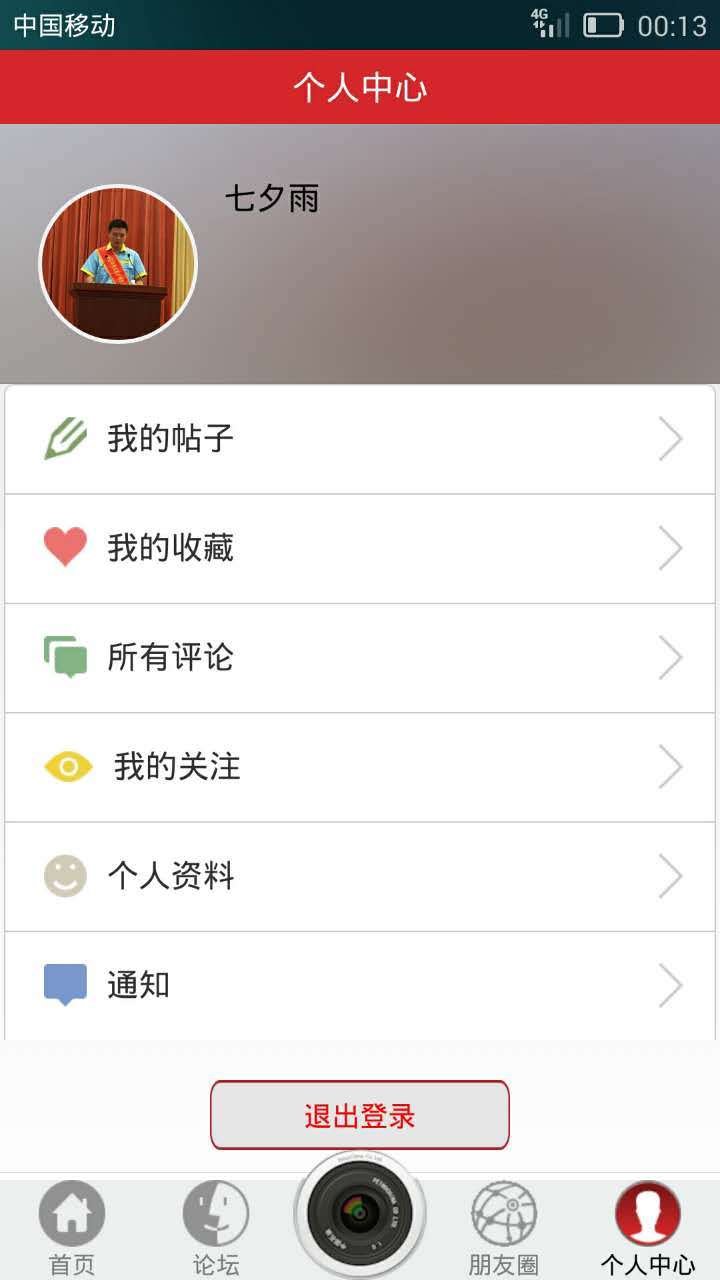Open 通知 notifications
The image size is (720, 1280).
pyautogui.click(x=360, y=986)
